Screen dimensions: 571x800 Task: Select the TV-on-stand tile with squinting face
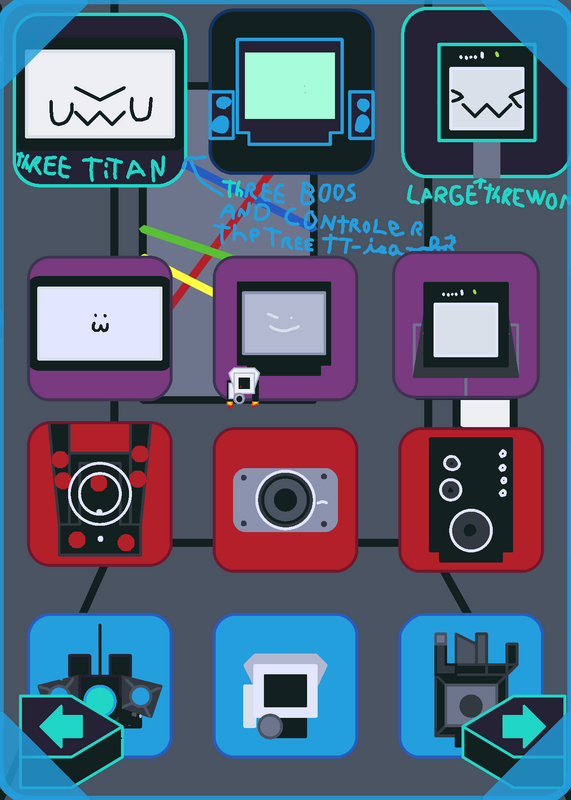tap(486, 93)
